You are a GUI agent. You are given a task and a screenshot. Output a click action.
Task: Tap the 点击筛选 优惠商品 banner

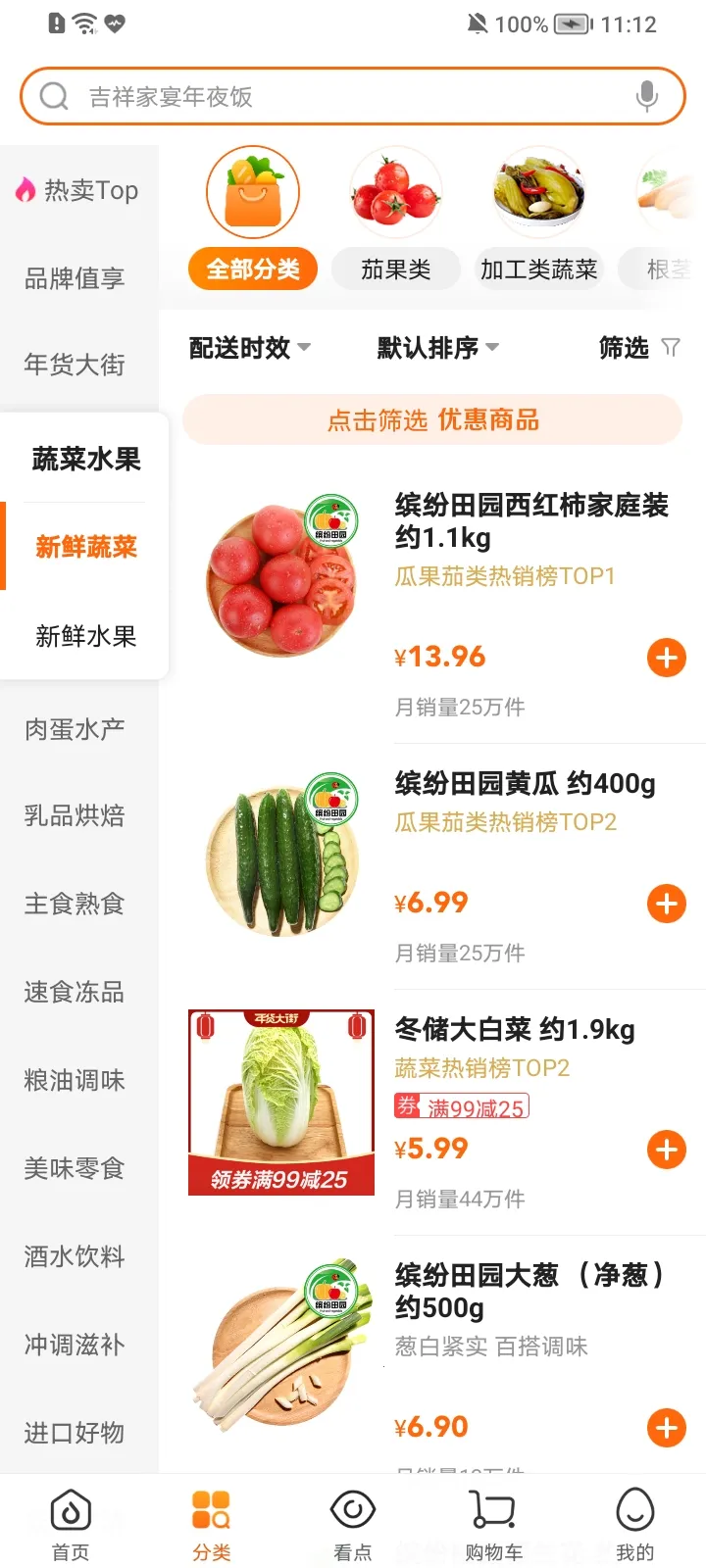432,420
